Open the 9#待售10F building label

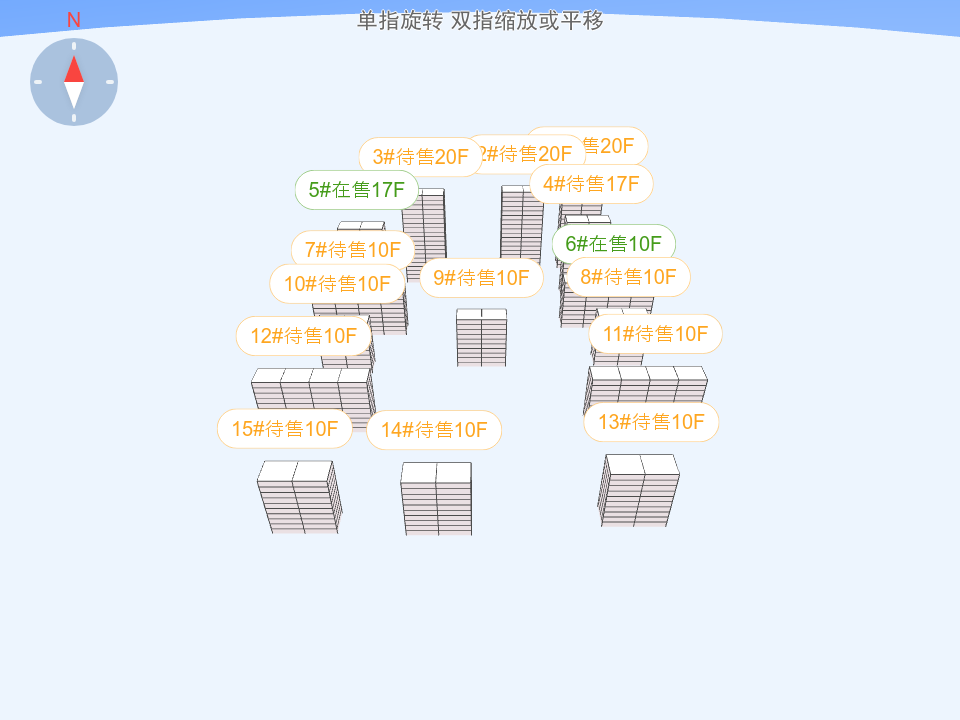(x=481, y=278)
